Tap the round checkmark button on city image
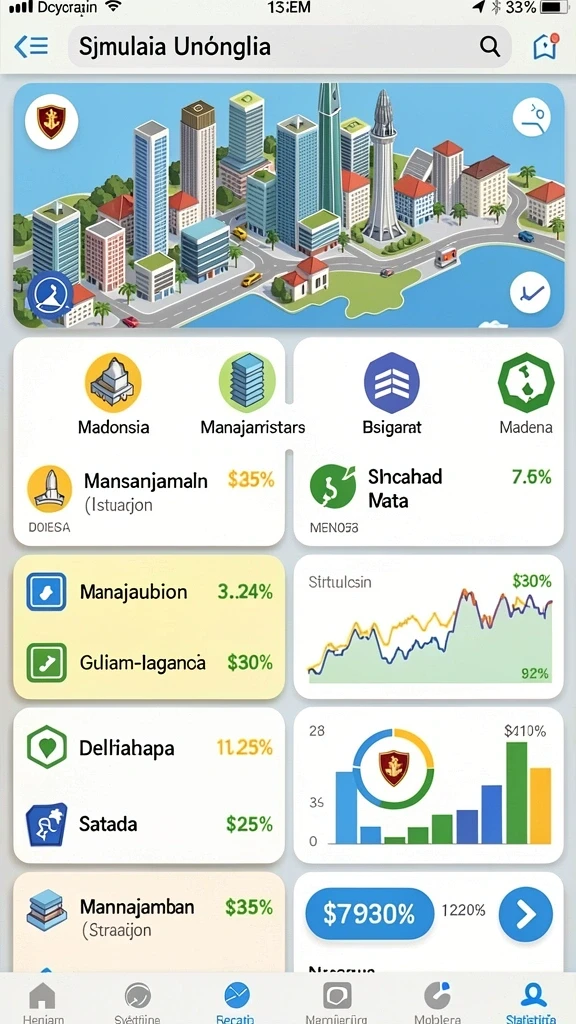The width and height of the screenshot is (576, 1024). coord(530,292)
